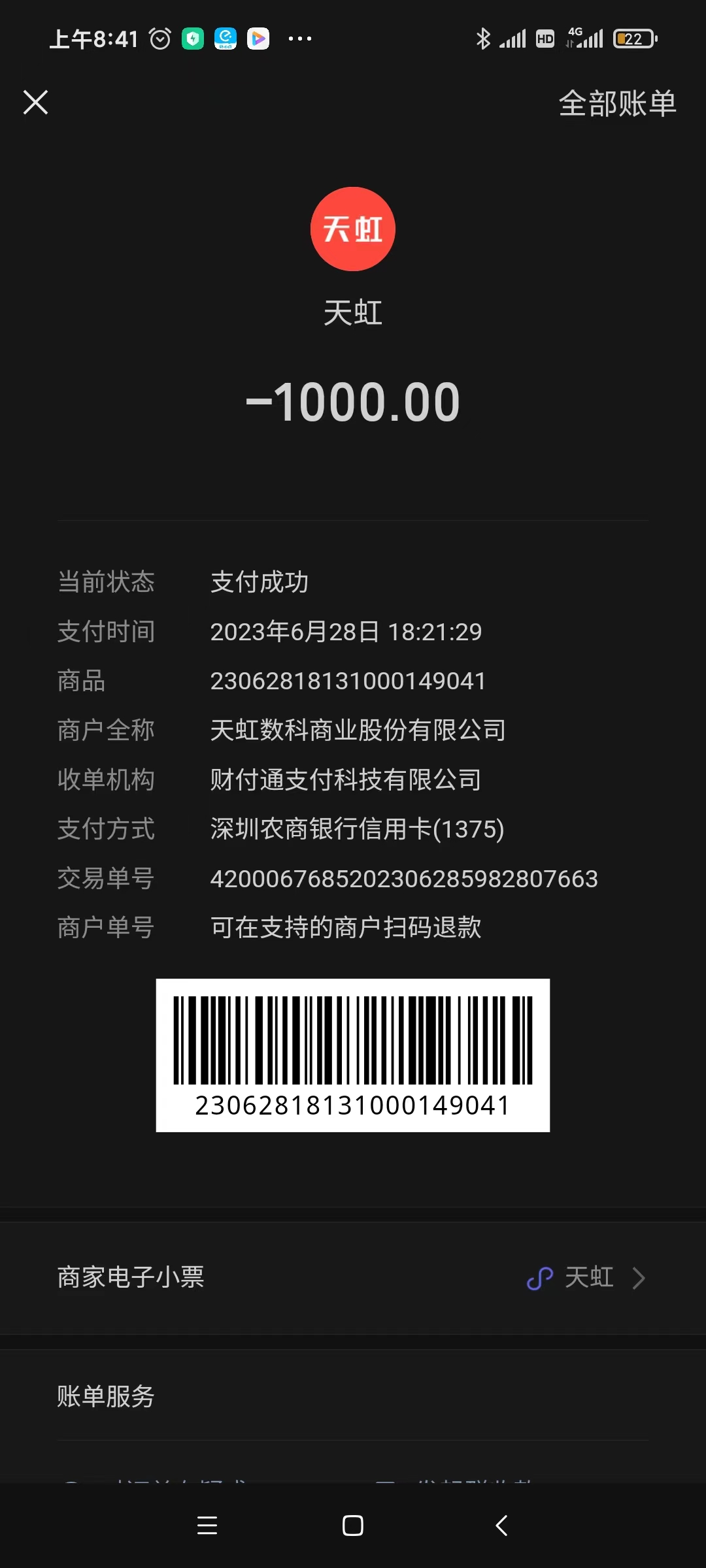The height and width of the screenshot is (1568, 706).
Task: Open the recent apps menu
Action: [x=207, y=1526]
